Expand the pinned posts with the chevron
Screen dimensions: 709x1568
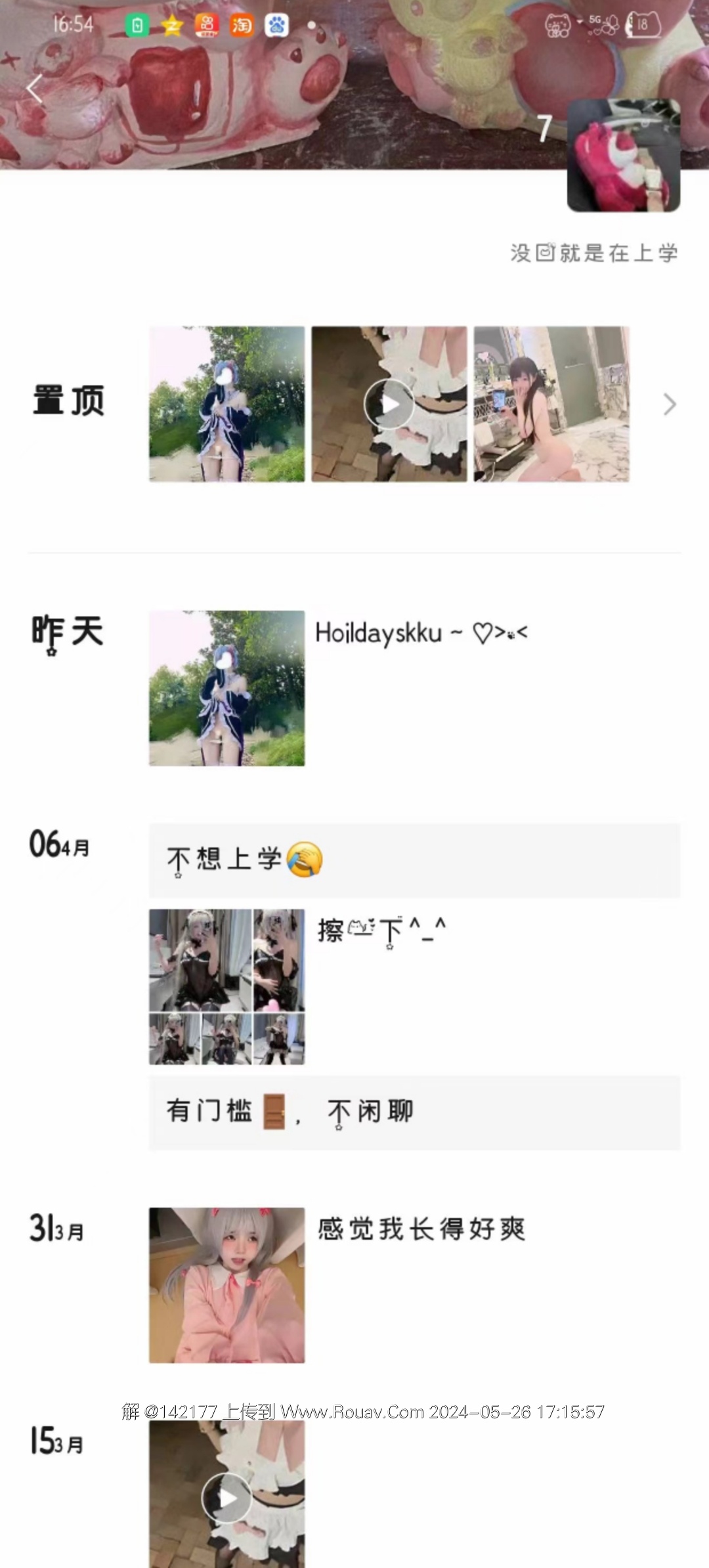669,404
